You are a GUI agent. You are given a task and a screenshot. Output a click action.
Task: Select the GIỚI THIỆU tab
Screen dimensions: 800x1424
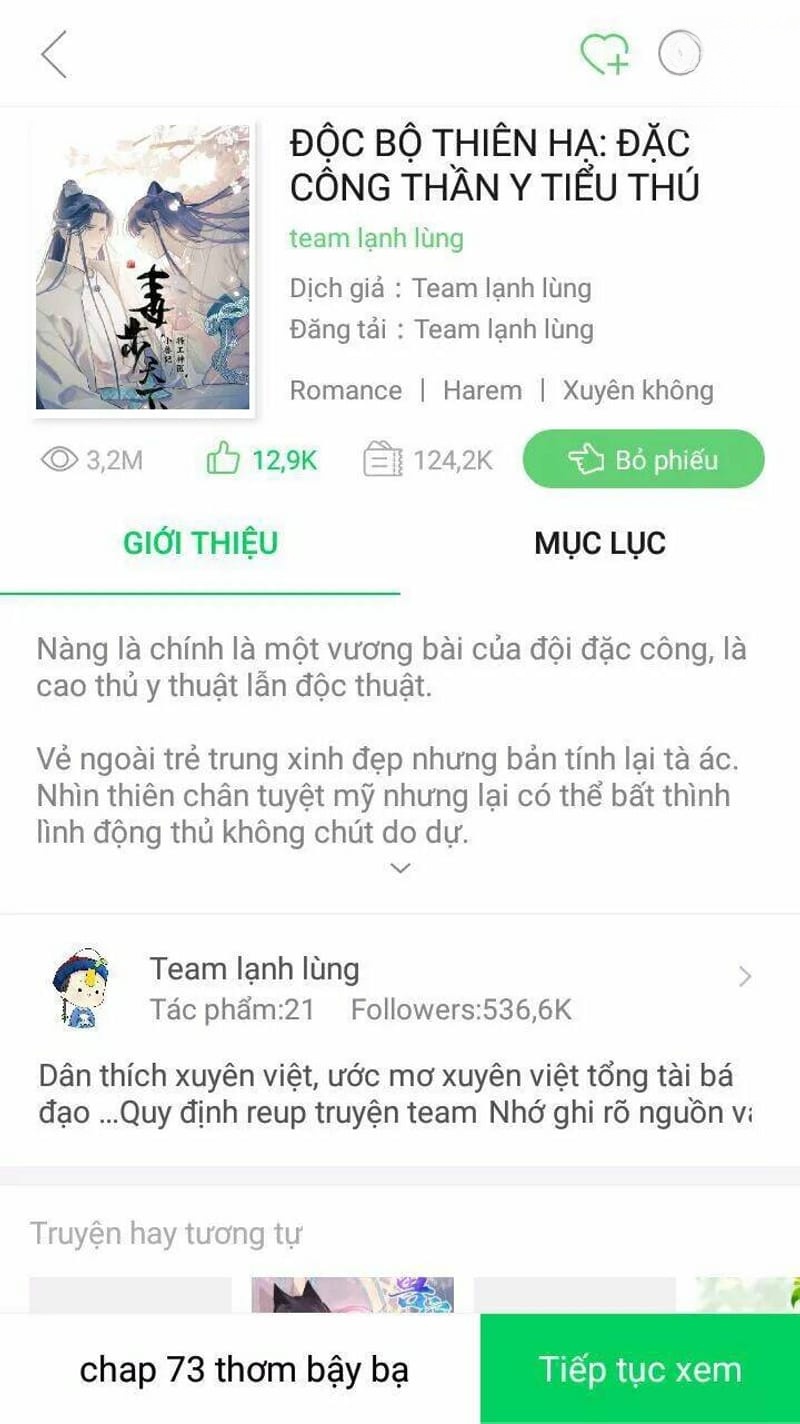(200, 543)
